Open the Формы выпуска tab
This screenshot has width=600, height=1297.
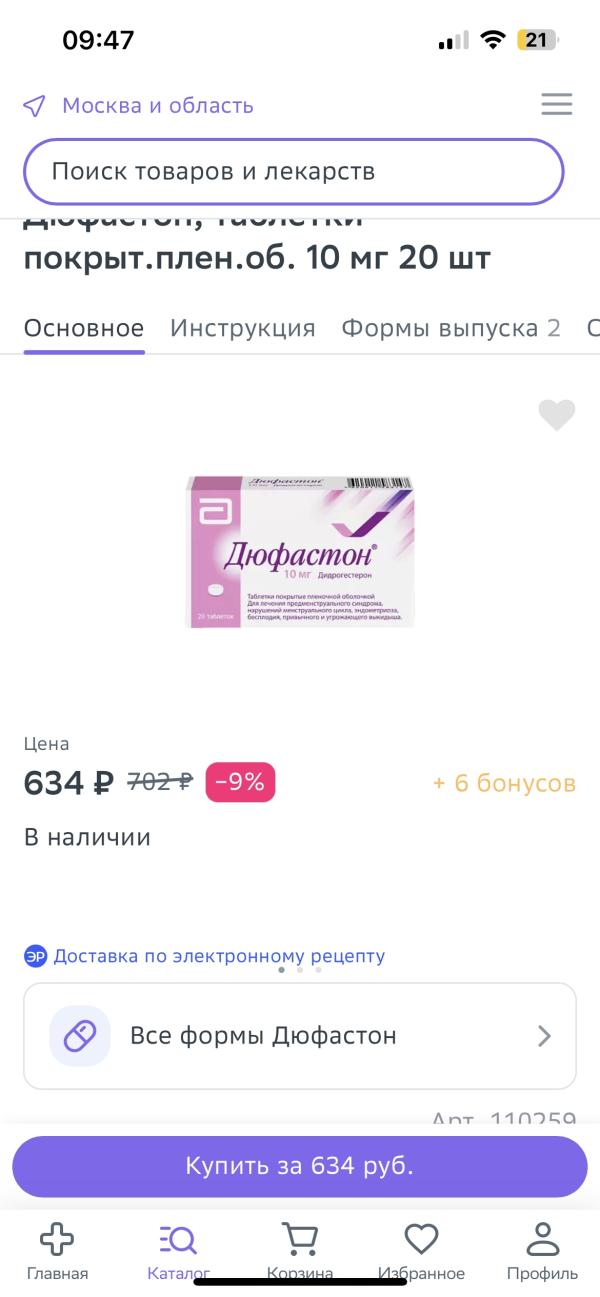point(450,328)
